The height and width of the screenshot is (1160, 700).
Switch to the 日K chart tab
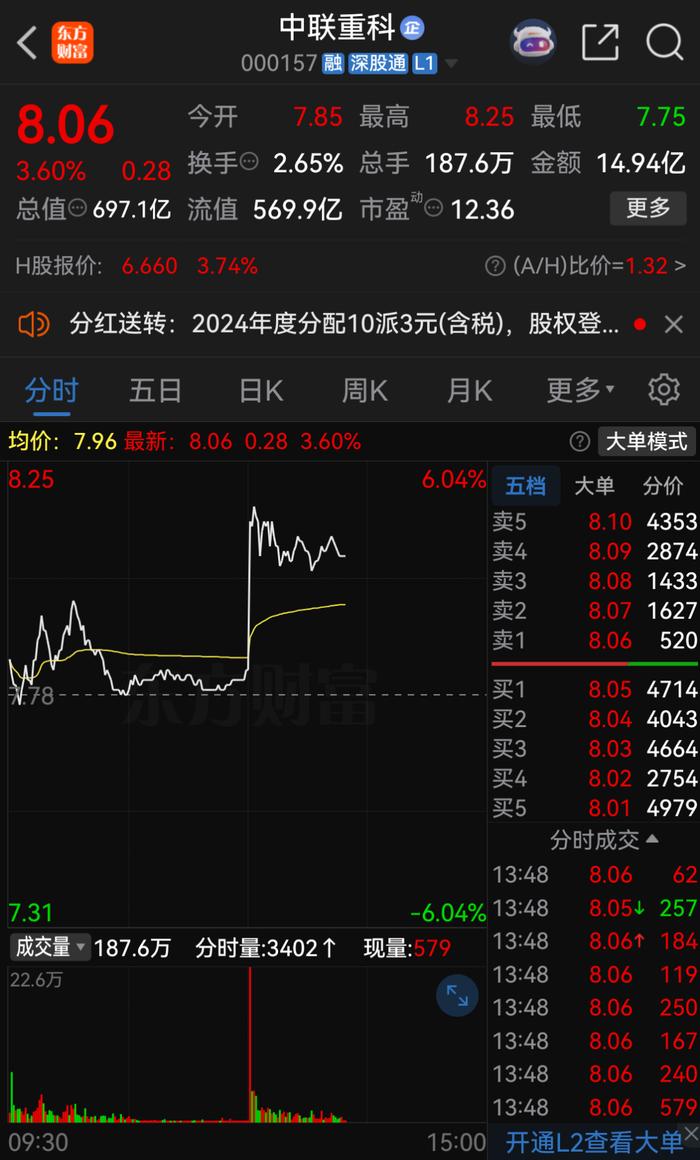pos(260,390)
